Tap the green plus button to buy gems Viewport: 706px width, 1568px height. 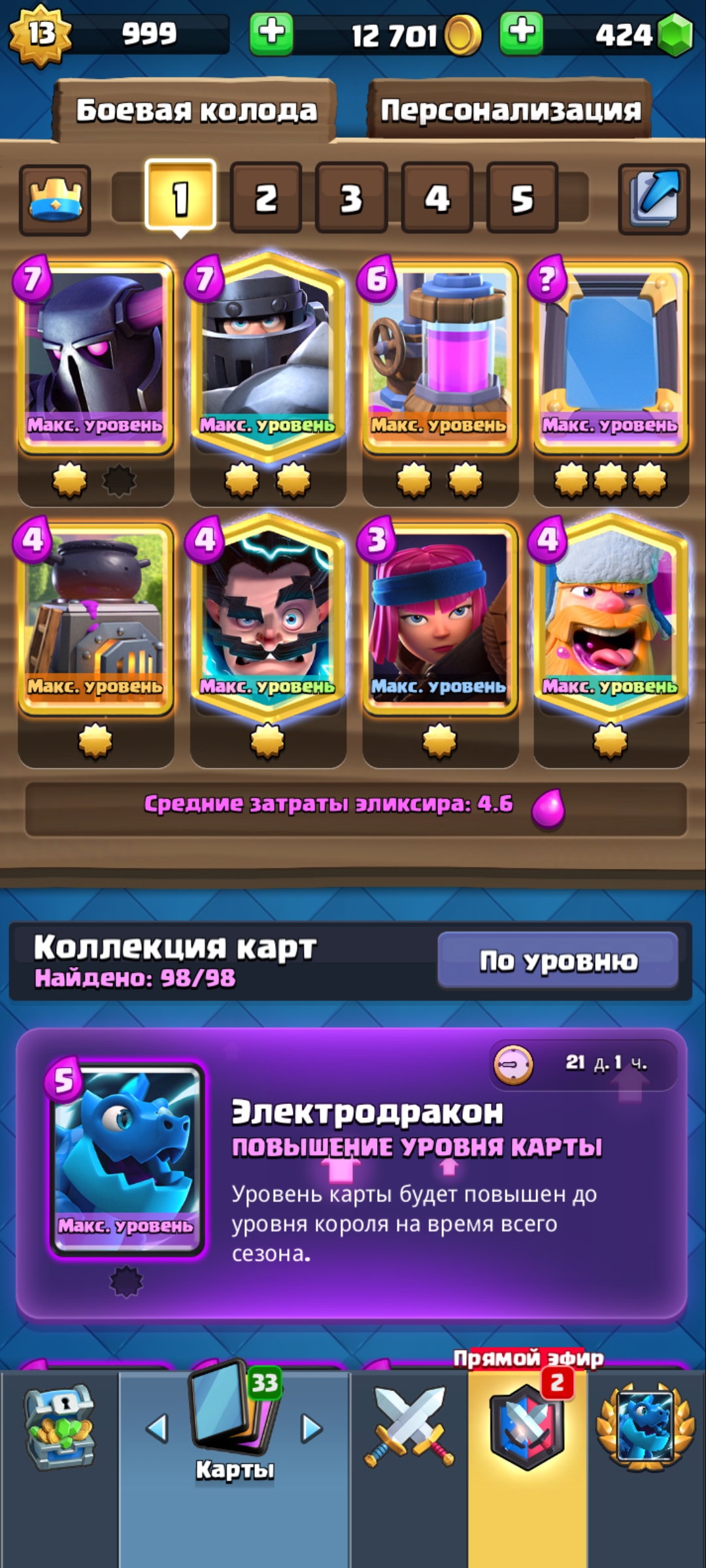(521, 33)
